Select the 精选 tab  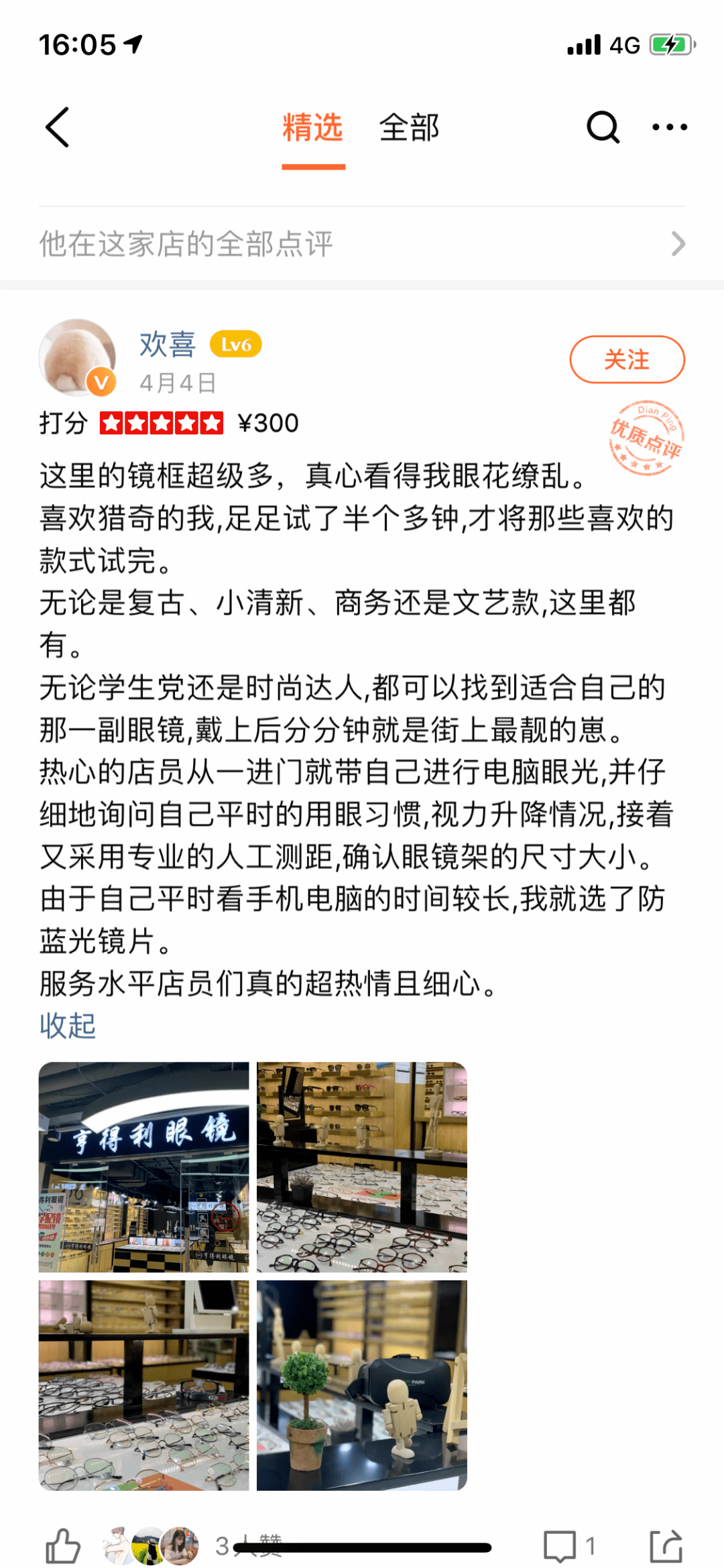(312, 127)
